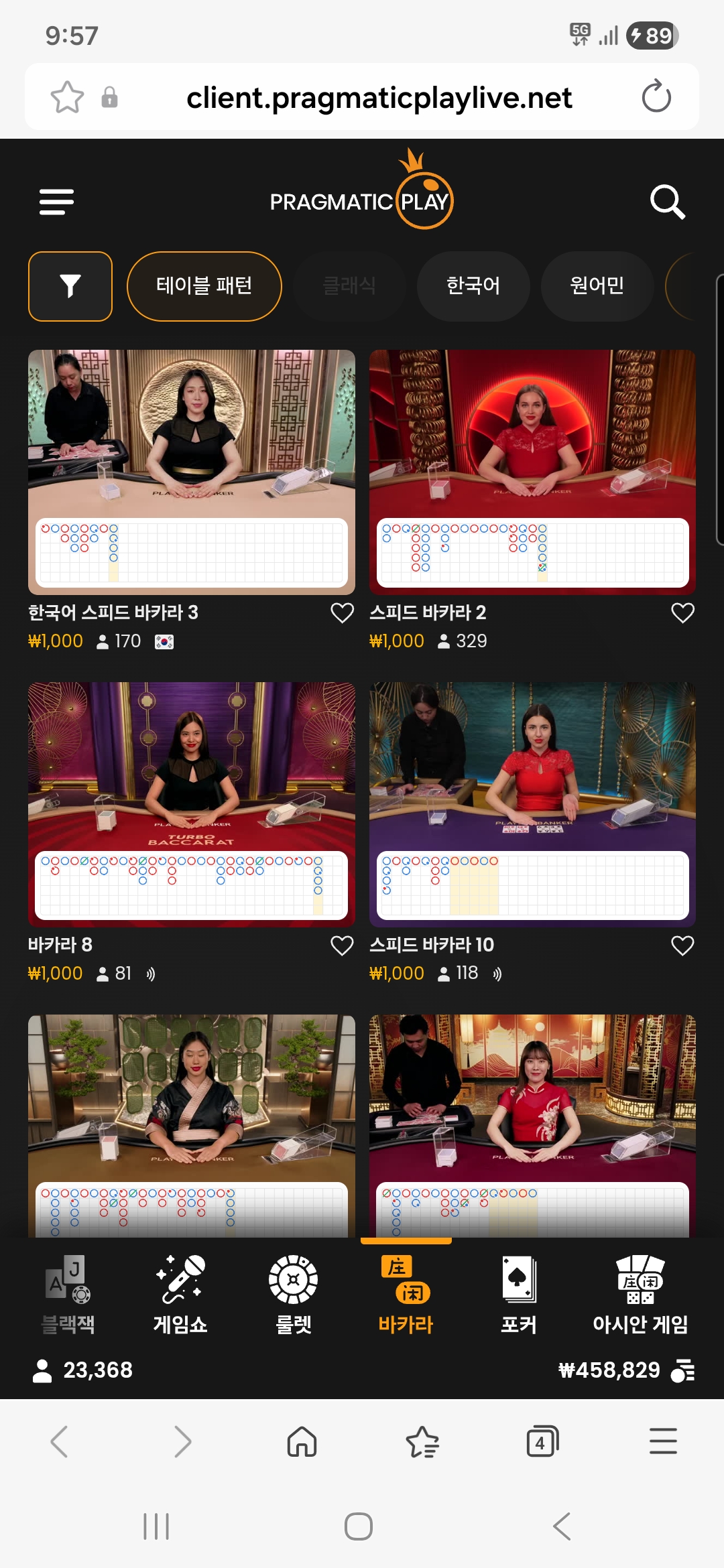This screenshot has width=724, height=1568.
Task: Switch to the 포커 category
Action: [519, 1295]
